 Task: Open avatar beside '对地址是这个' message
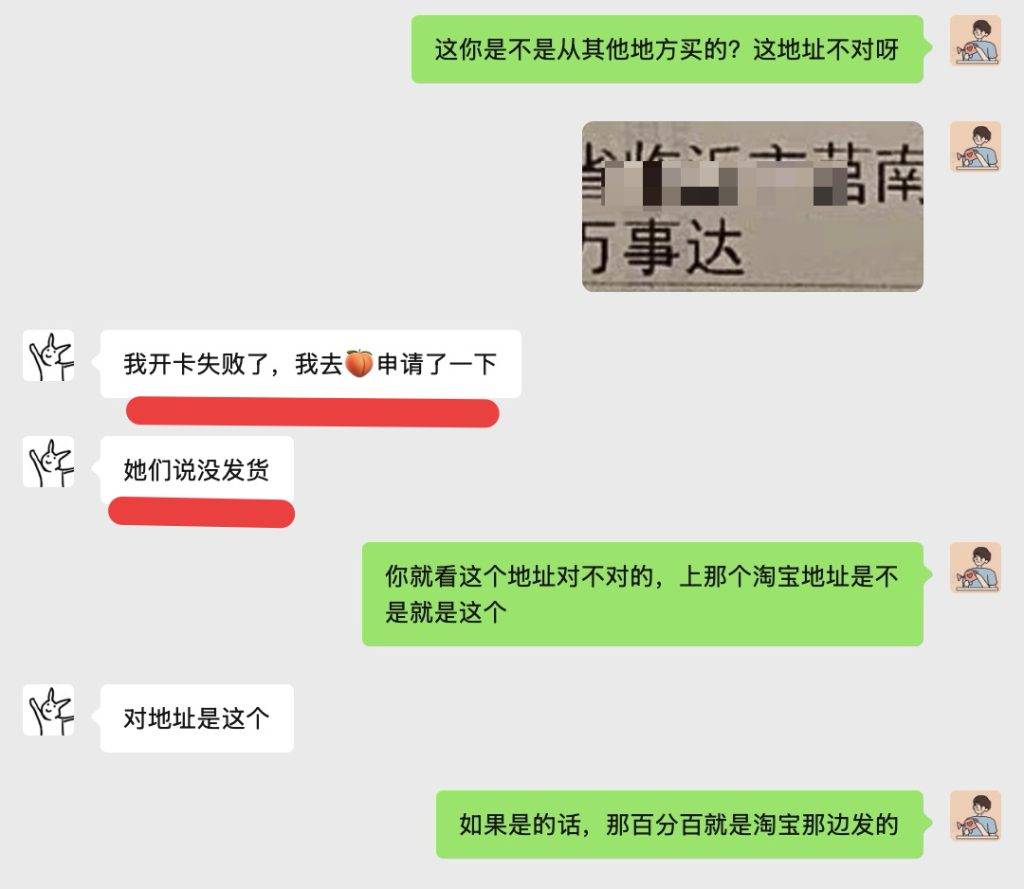tap(48, 710)
